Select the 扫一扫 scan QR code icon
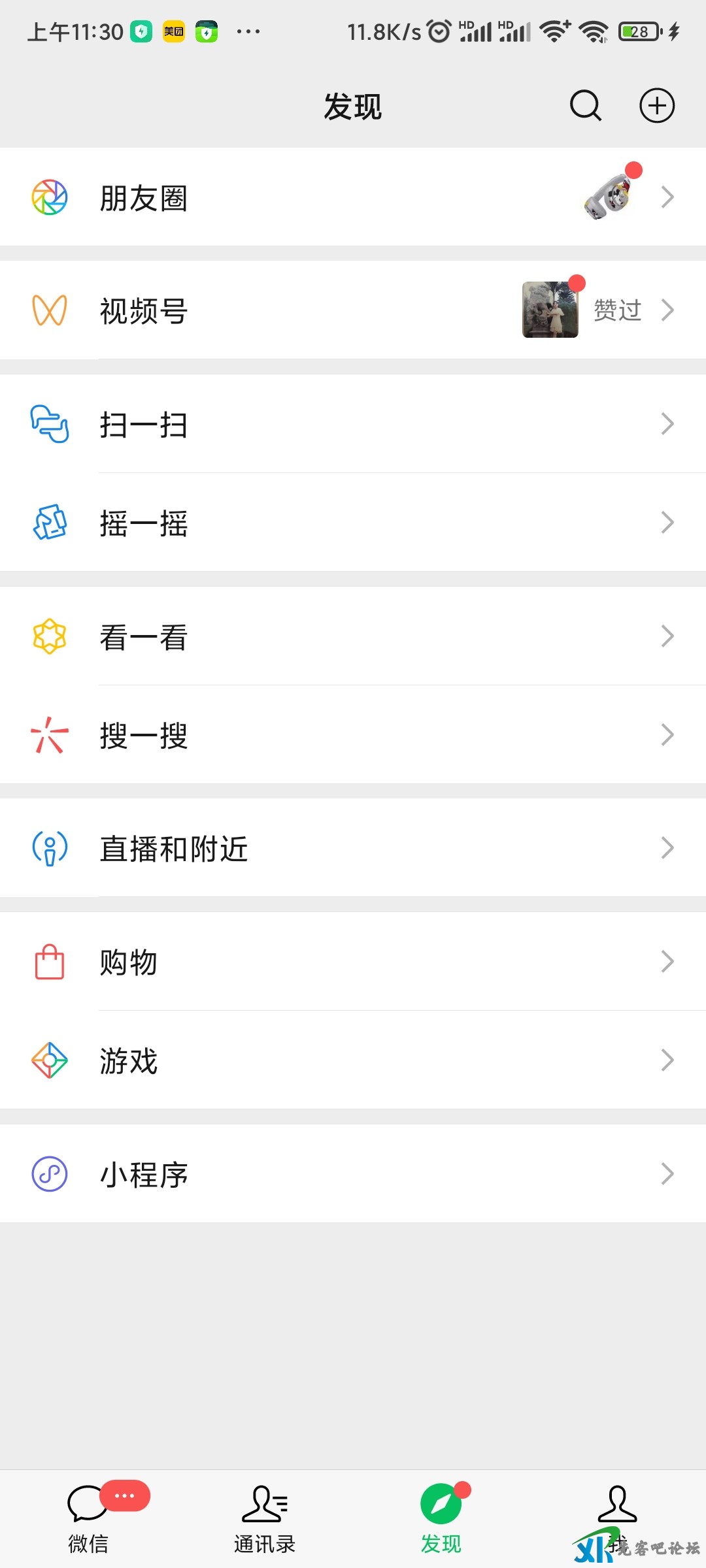This screenshot has height=1568, width=706. (x=49, y=425)
